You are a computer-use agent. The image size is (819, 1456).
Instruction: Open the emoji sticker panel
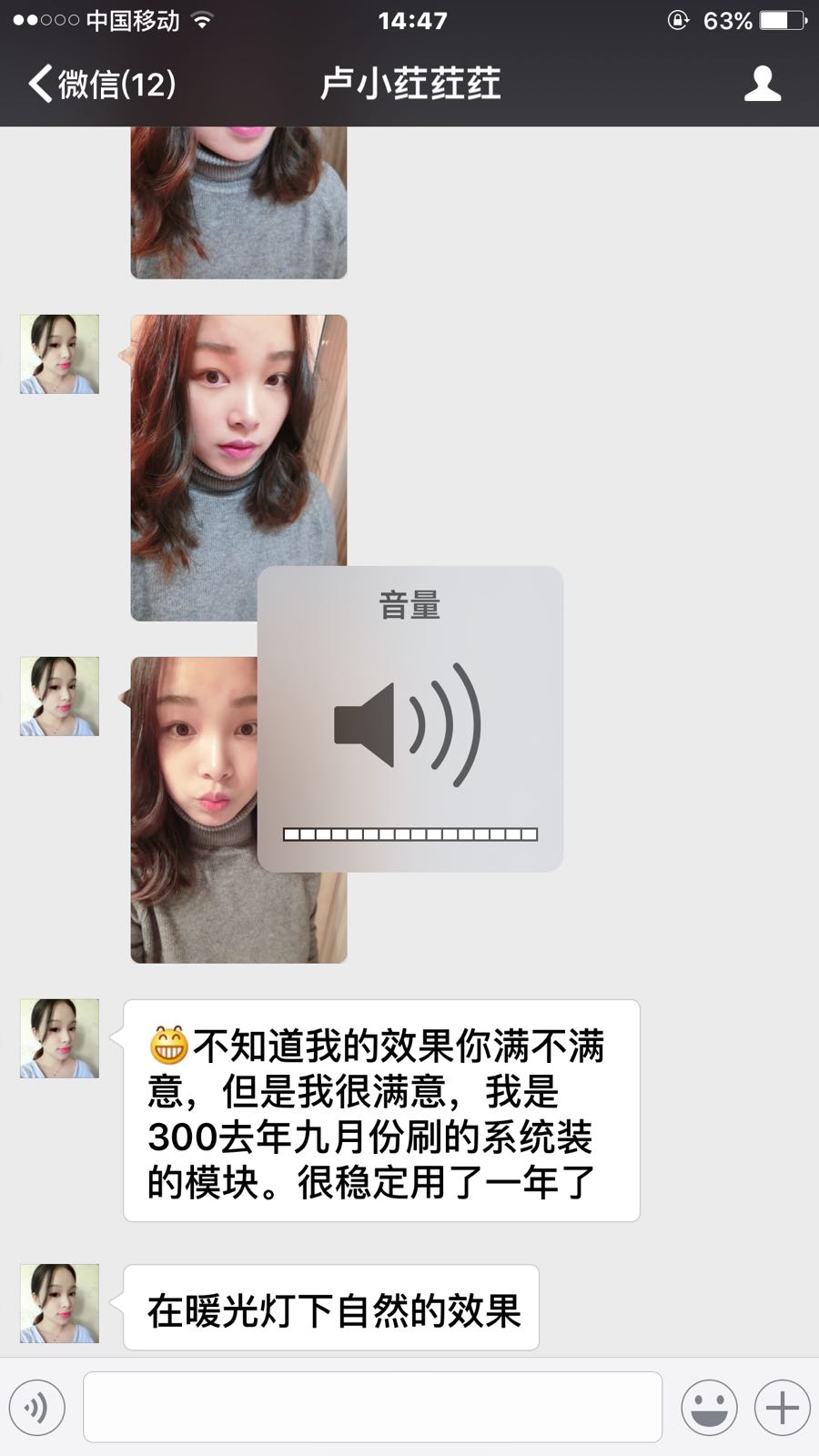[709, 1408]
